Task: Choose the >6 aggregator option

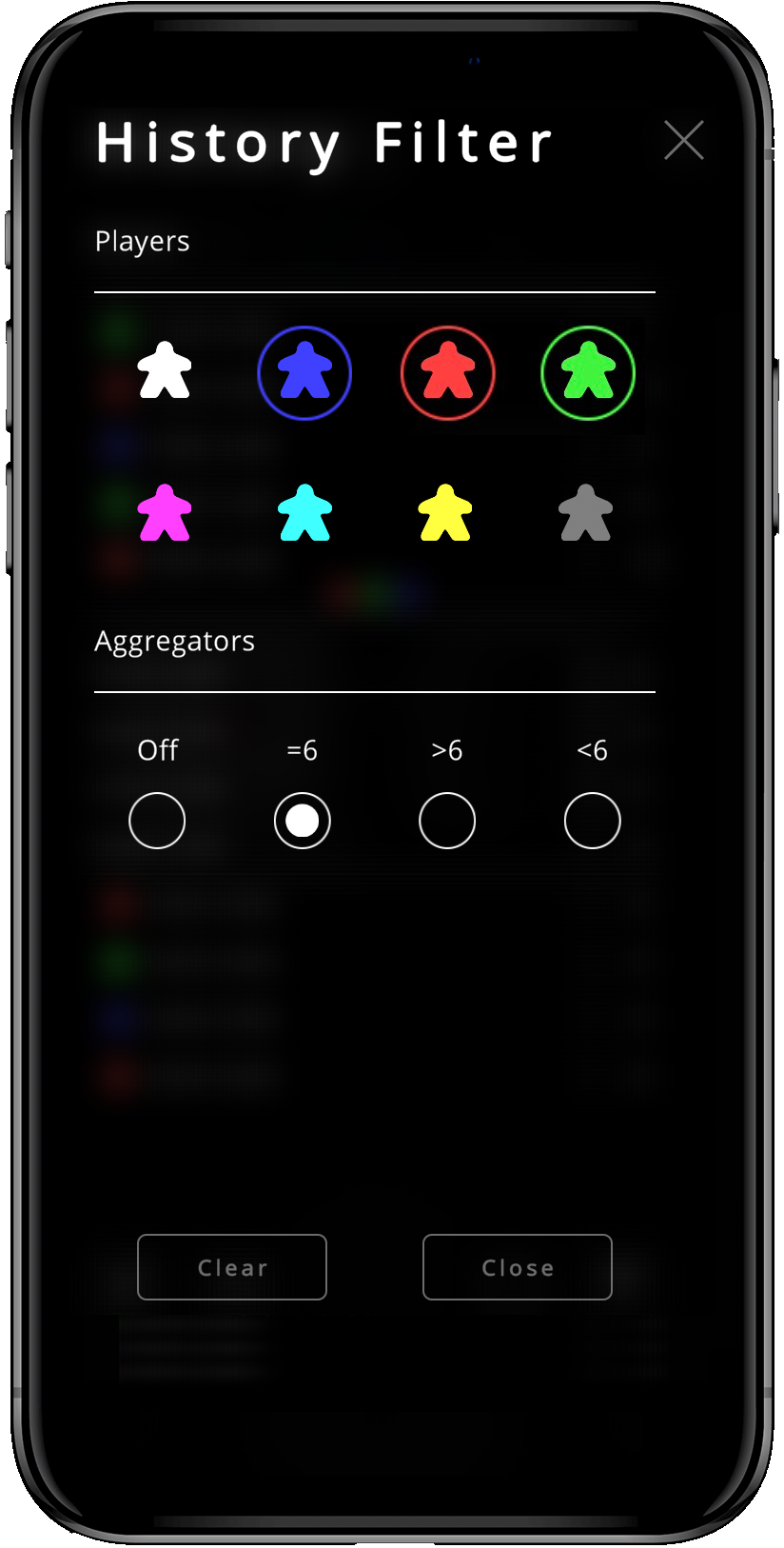Action: (447, 821)
